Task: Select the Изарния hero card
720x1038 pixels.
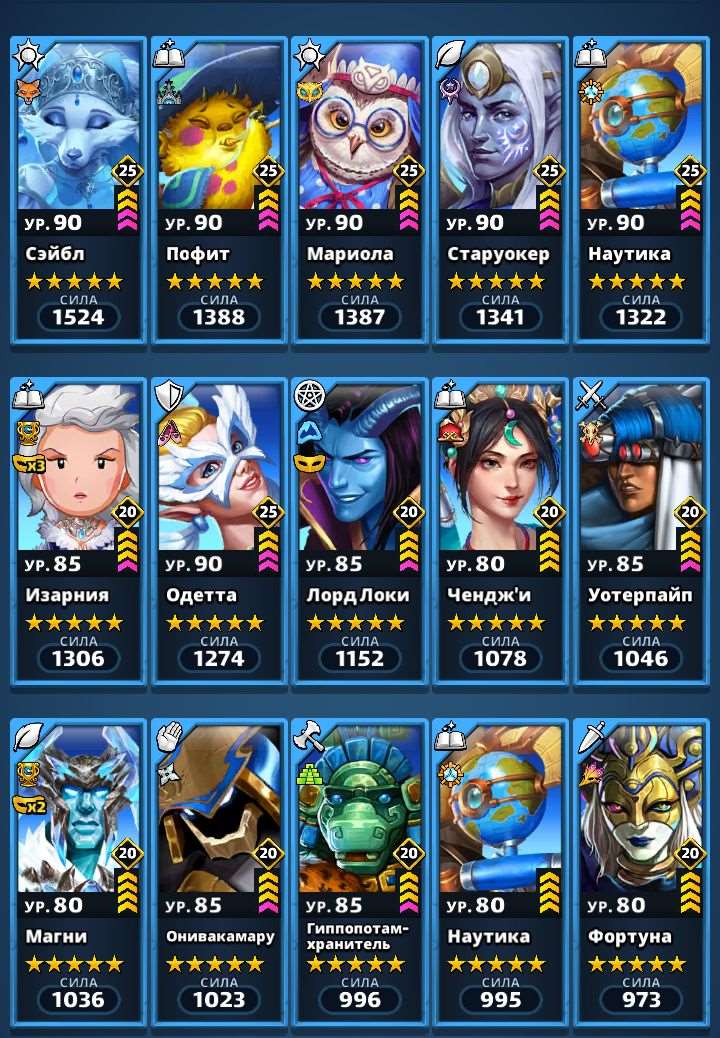Action: pos(78,530)
